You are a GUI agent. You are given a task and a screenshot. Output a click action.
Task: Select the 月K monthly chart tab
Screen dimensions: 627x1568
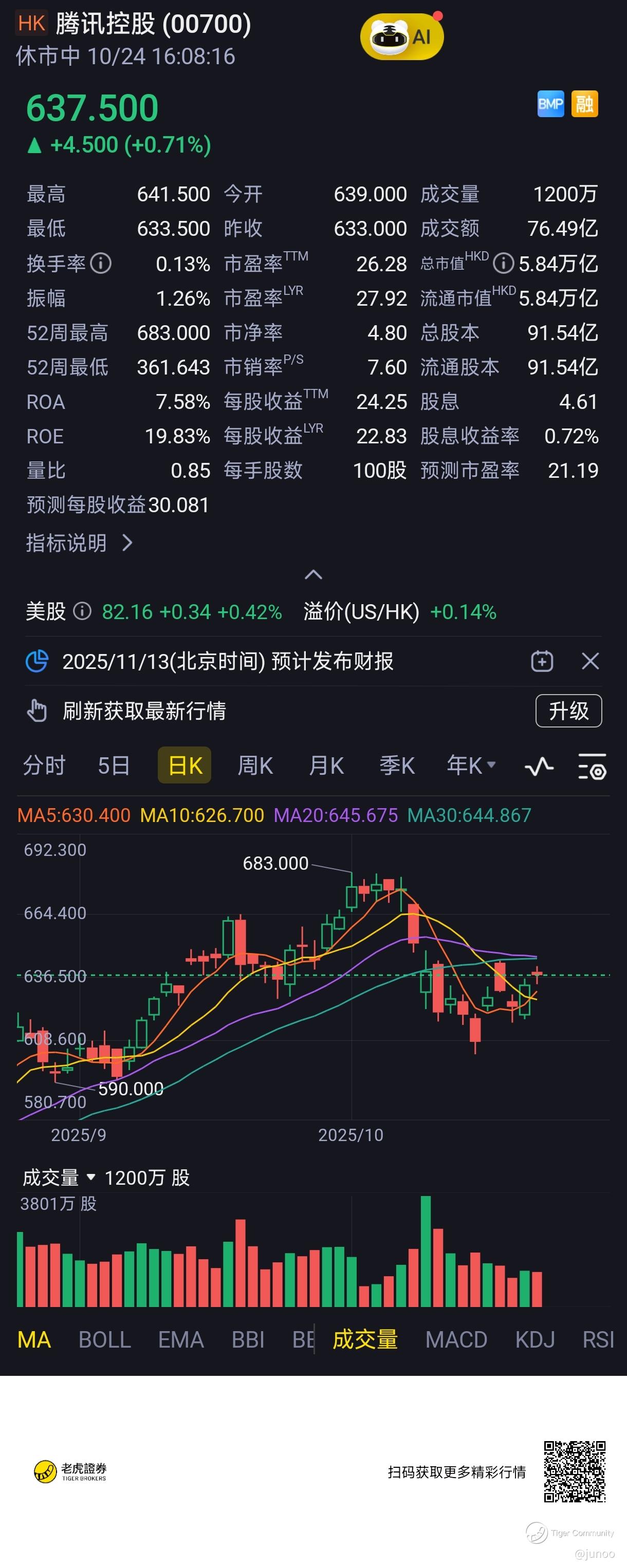click(x=326, y=765)
